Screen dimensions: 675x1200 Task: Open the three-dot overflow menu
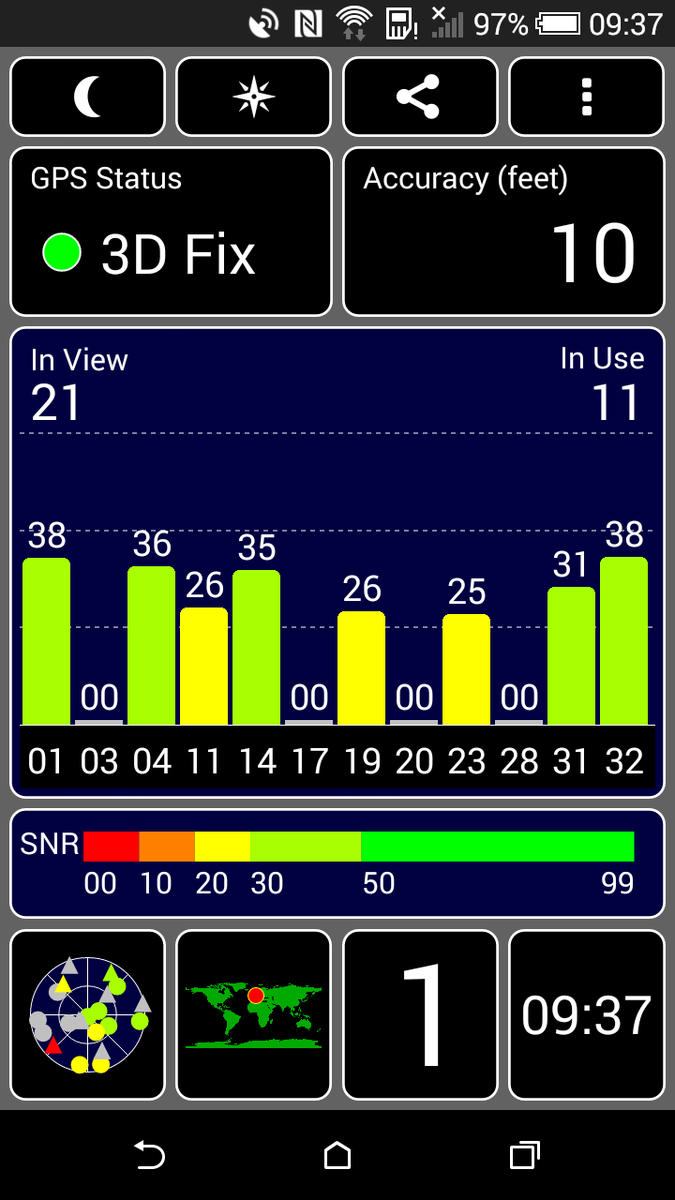click(586, 97)
